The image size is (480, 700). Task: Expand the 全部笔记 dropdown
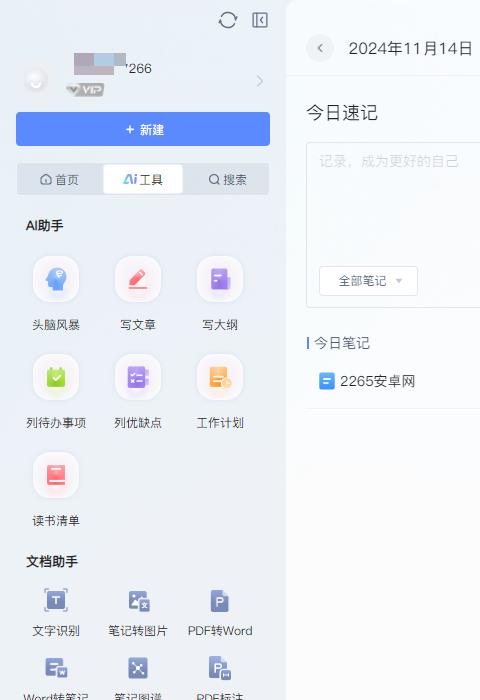point(368,281)
